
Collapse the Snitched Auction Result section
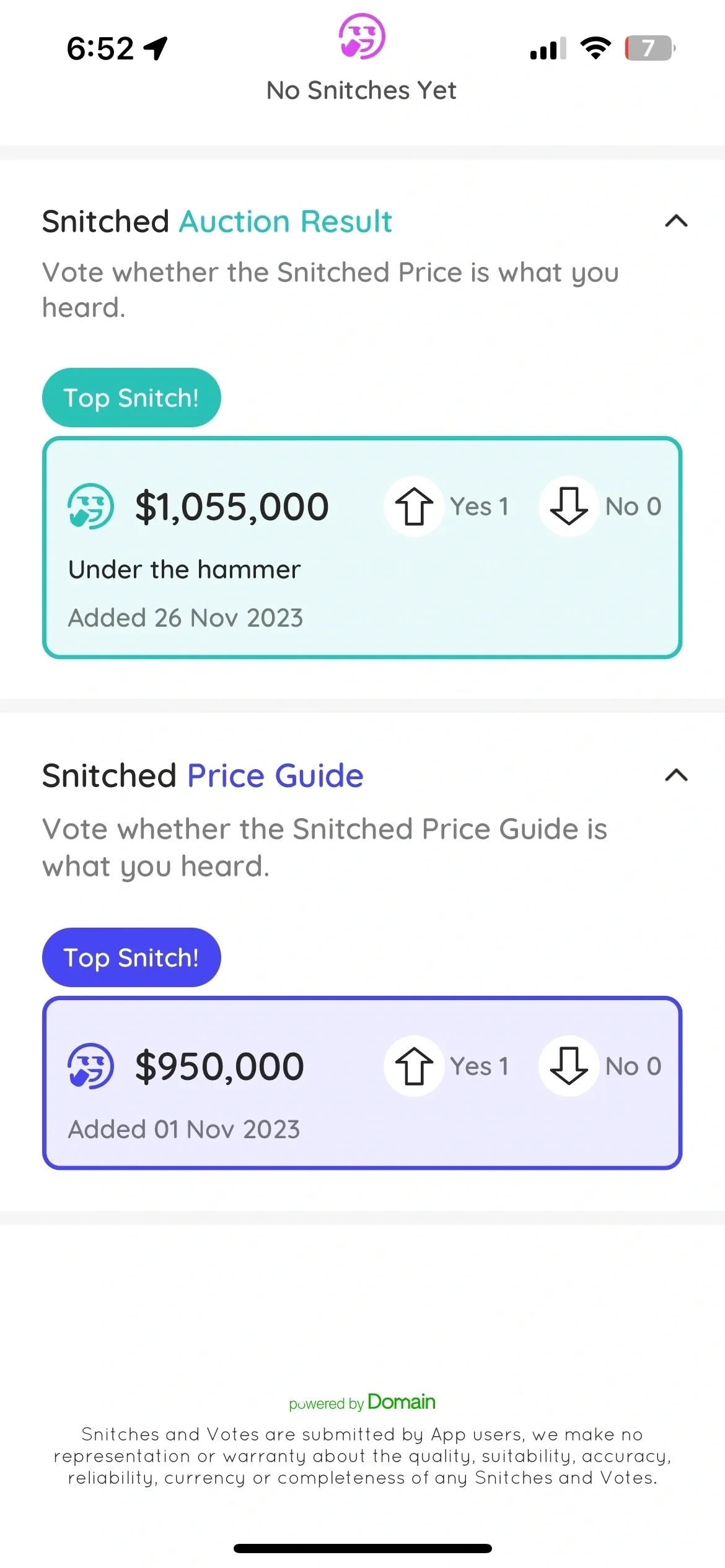676,221
